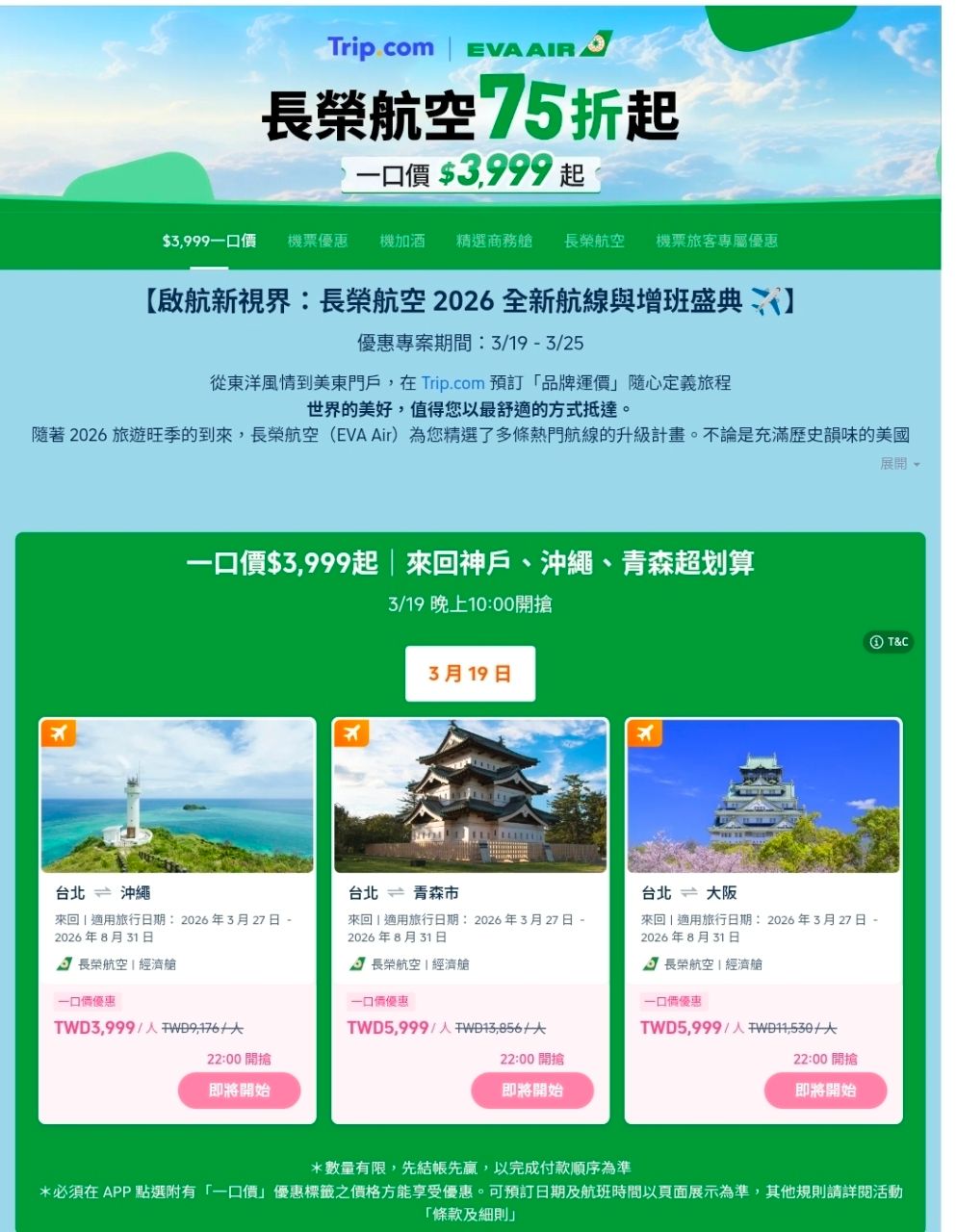Open the 台北 to 青森市 flight card
This screenshot has width=956, height=1232.
tap(470, 920)
